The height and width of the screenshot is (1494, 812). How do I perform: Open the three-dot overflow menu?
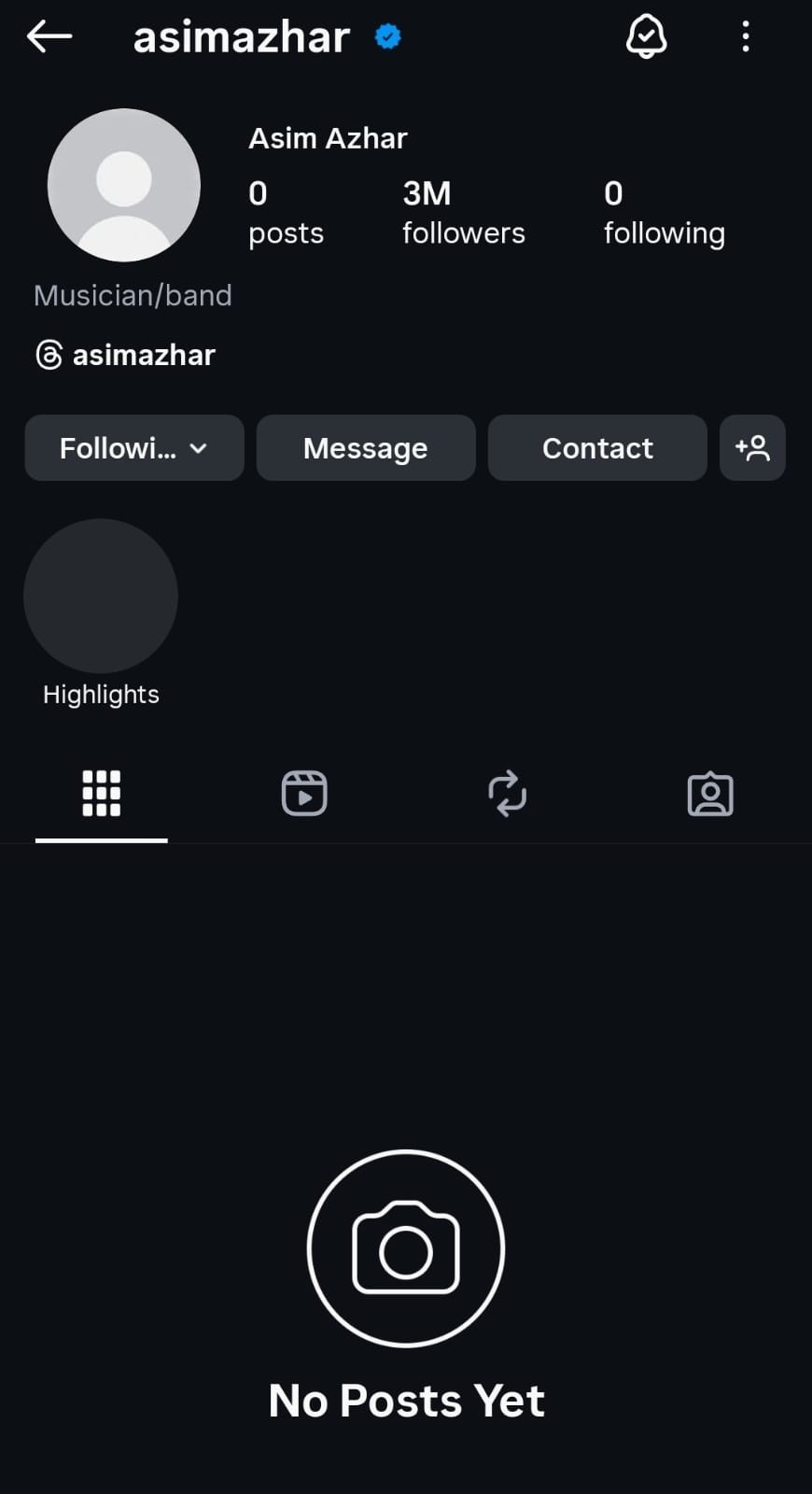[745, 37]
